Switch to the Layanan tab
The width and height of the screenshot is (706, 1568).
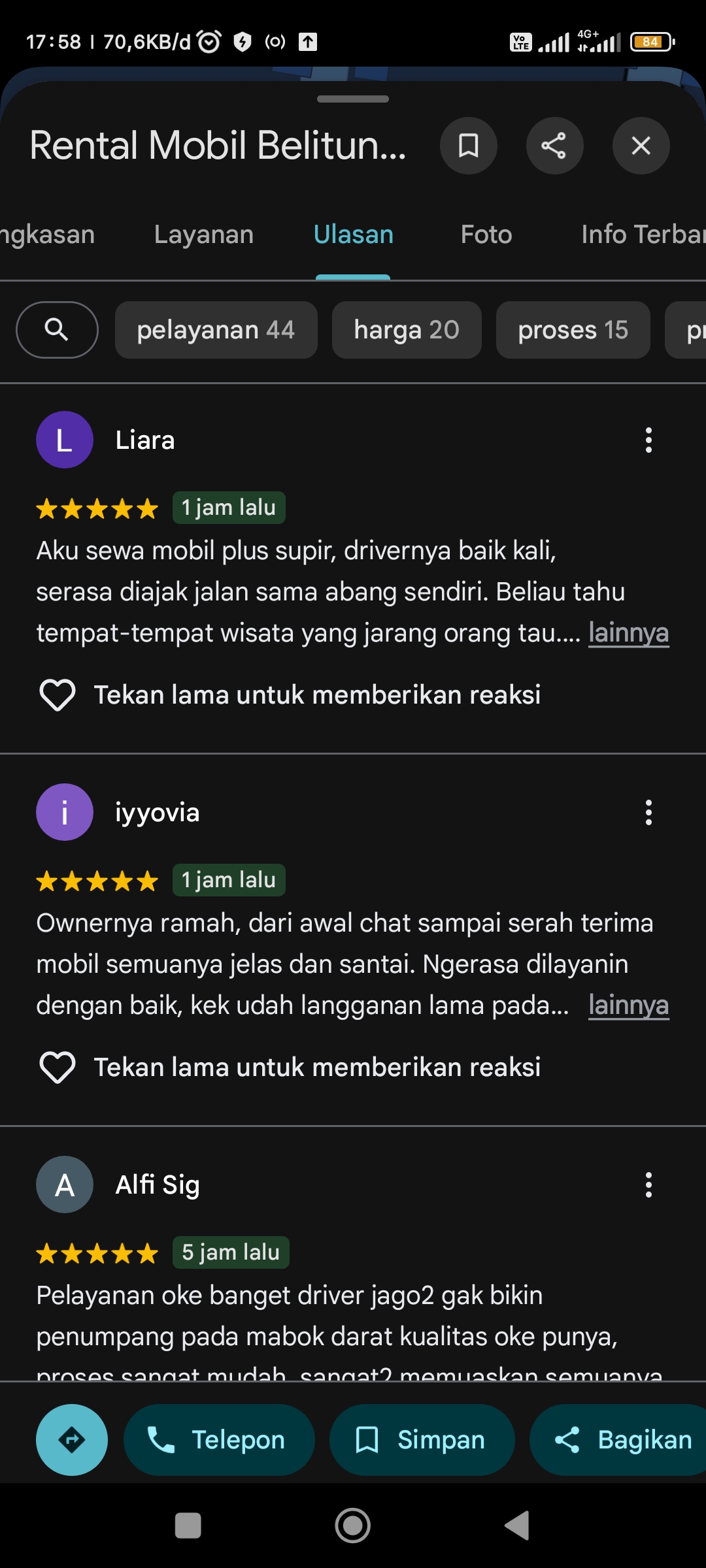pos(204,235)
